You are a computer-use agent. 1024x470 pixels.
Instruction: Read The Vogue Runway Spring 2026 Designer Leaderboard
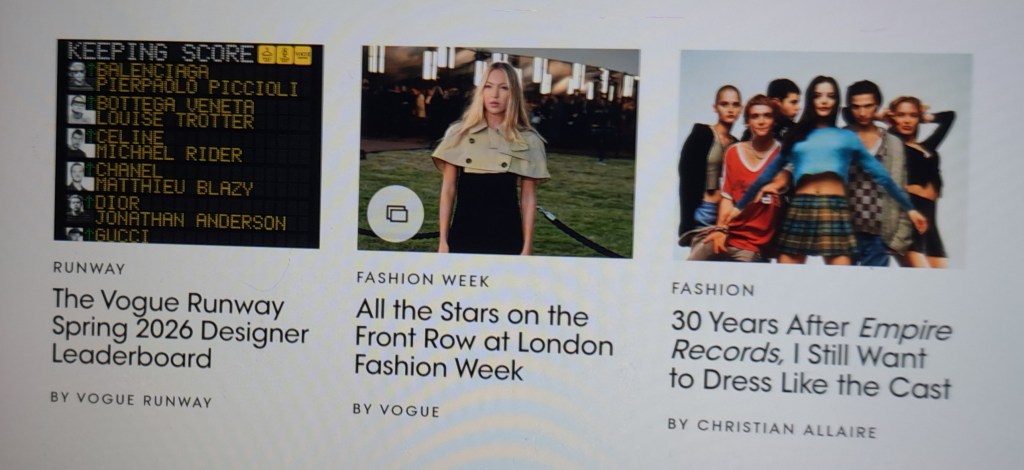[180, 329]
